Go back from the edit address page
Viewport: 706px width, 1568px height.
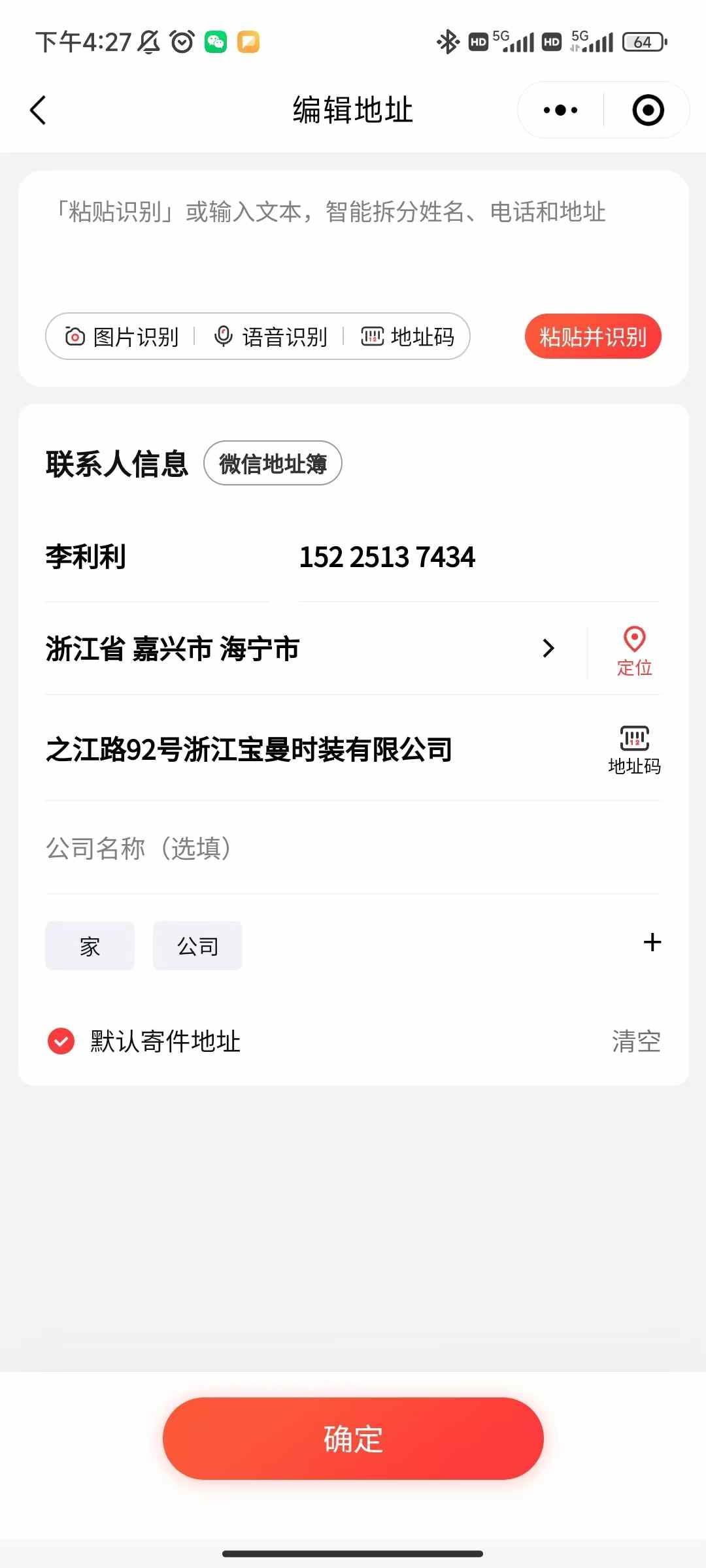coord(39,110)
